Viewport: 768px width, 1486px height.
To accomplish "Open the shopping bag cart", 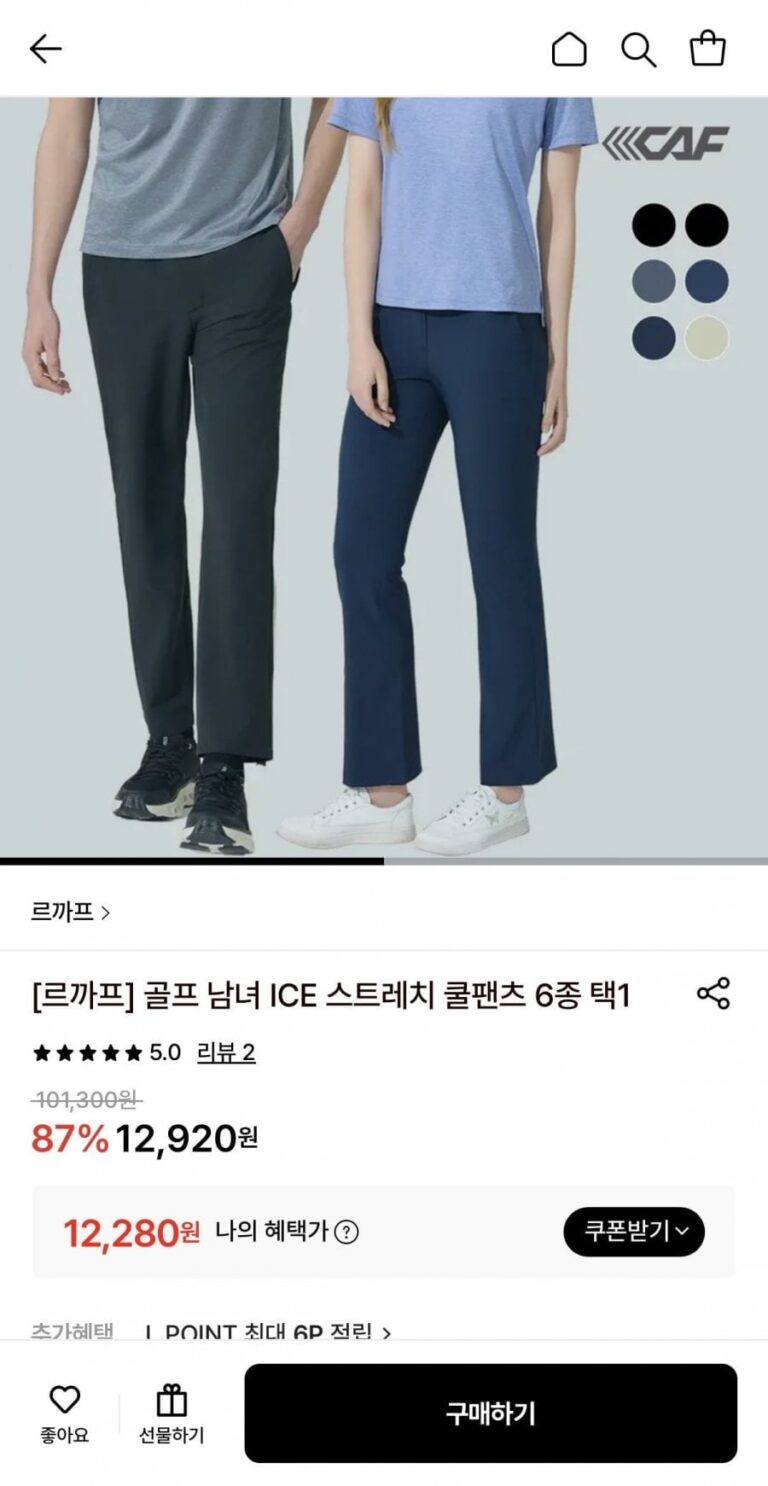I will tap(707, 48).
